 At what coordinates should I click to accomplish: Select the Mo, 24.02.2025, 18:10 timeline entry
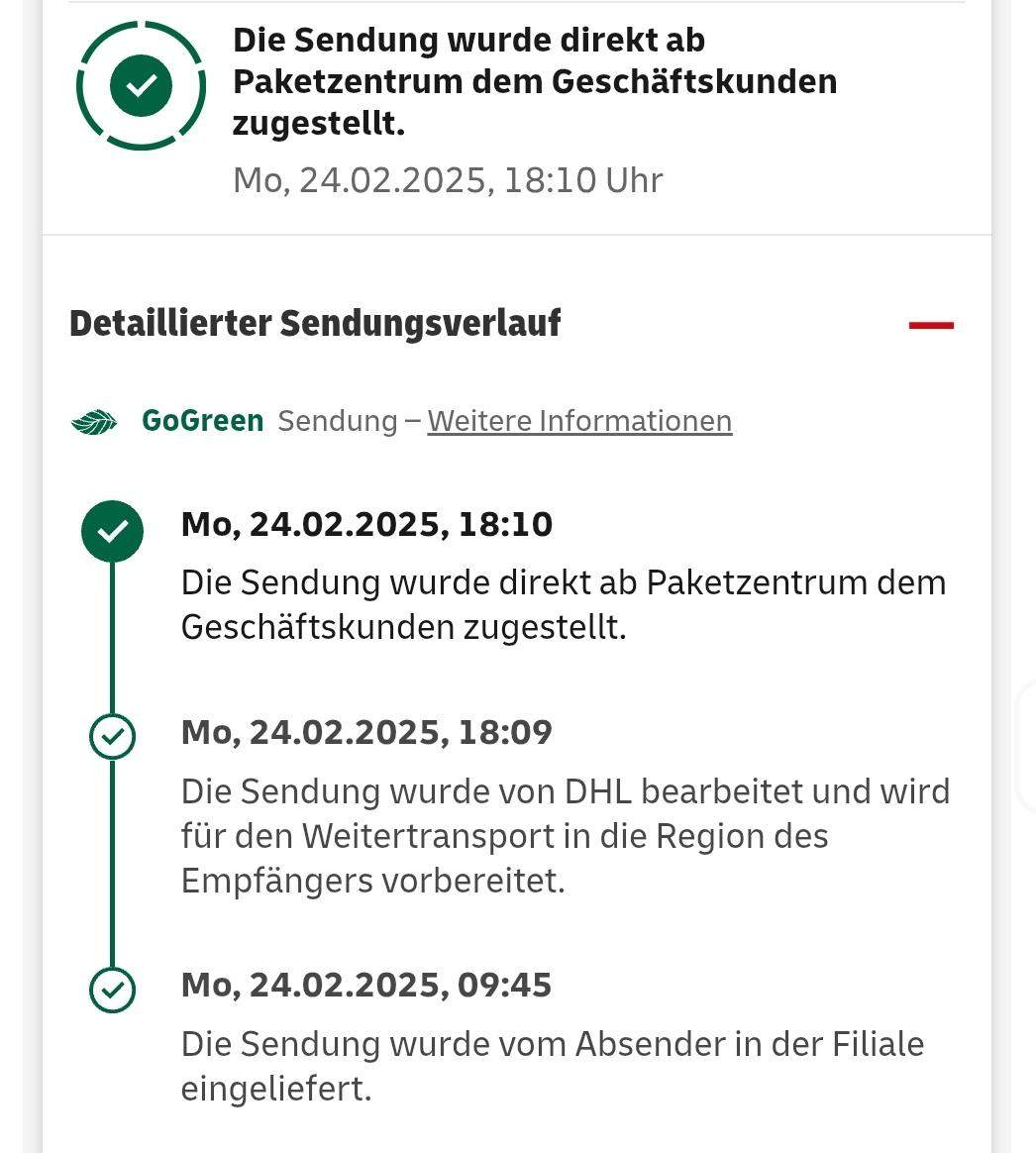tap(366, 523)
